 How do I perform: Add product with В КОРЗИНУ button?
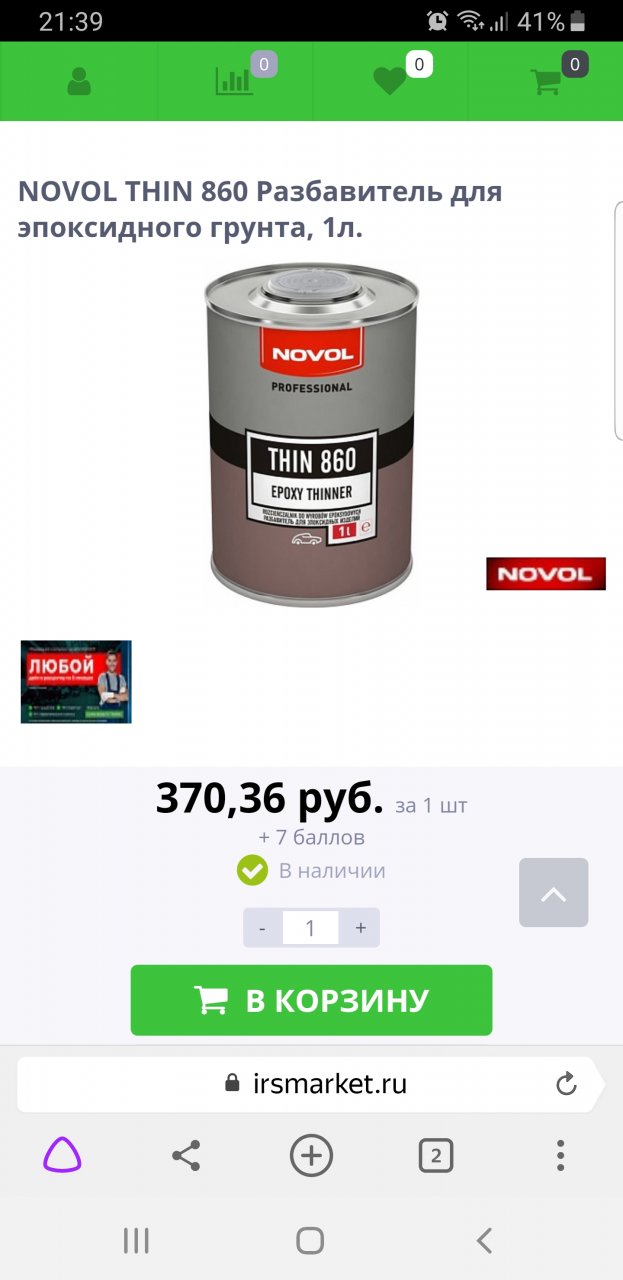pos(311,1000)
